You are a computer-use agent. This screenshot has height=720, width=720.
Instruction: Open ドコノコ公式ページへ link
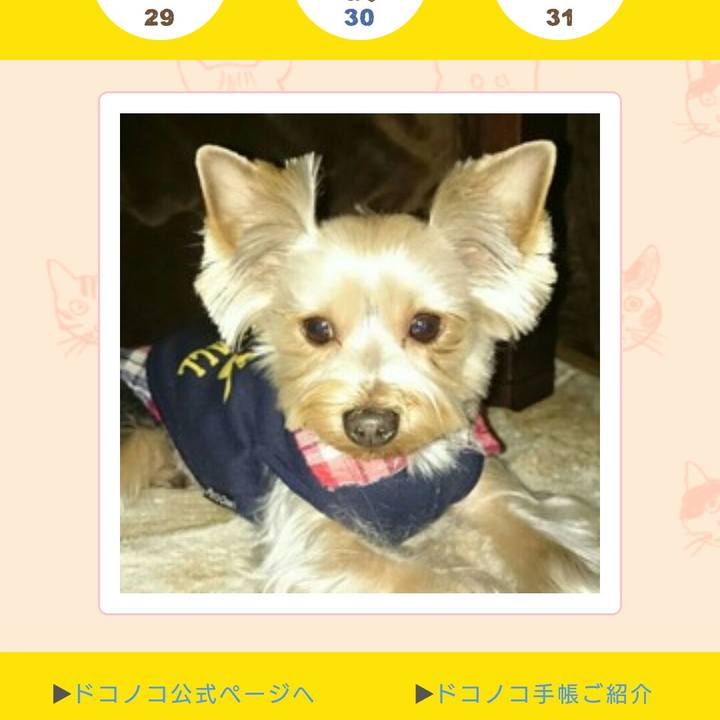(x=183, y=693)
